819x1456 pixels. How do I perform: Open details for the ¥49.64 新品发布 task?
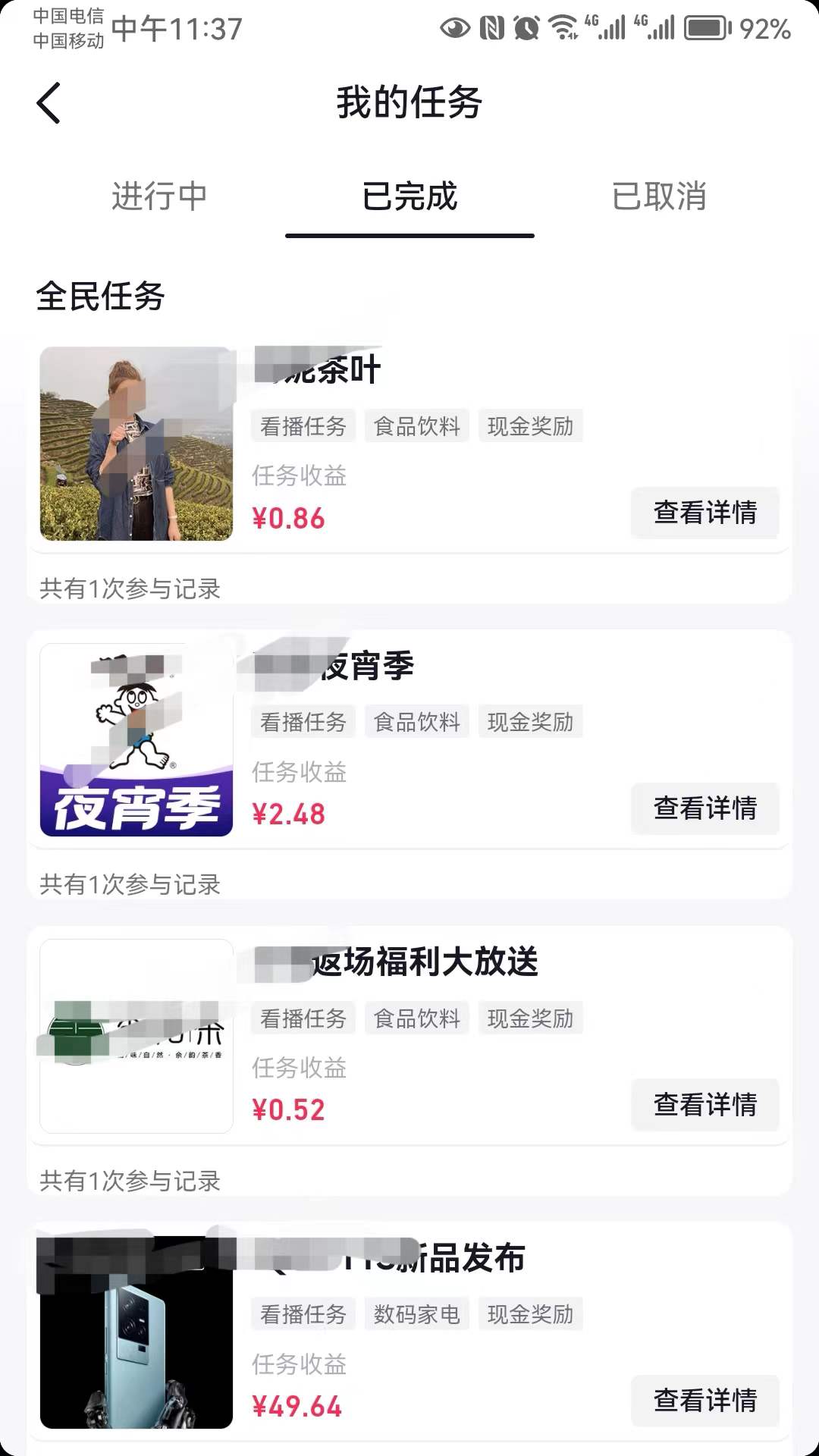coord(704,1401)
